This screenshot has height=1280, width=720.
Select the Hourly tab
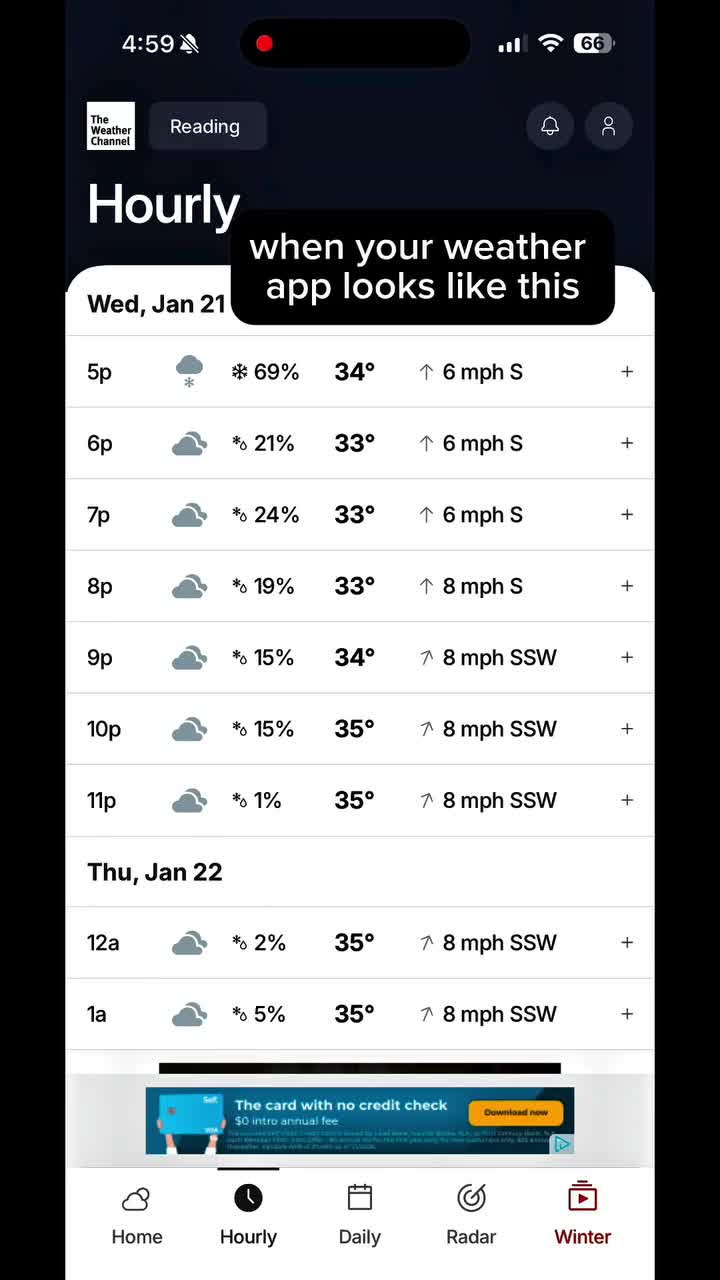point(248,1215)
